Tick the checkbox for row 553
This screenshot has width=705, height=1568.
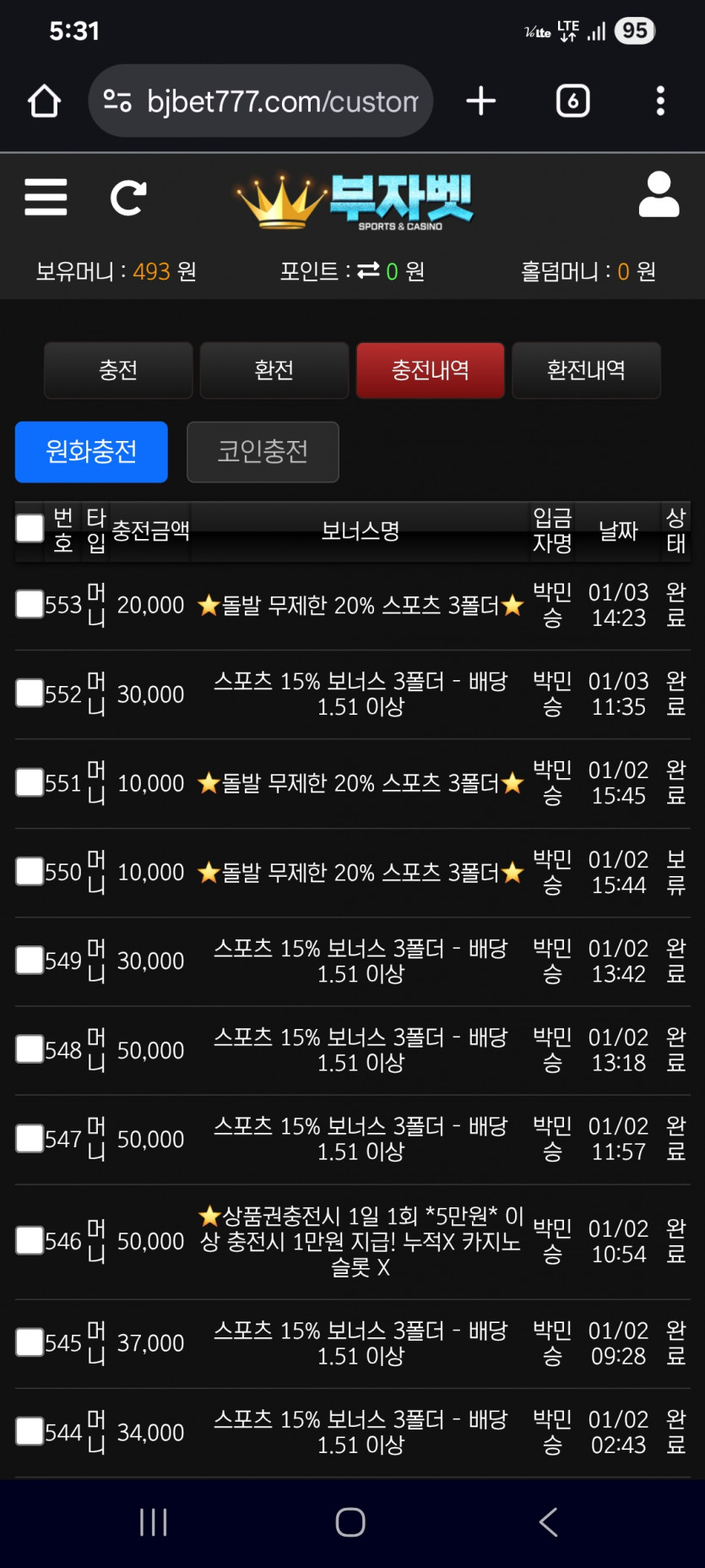click(x=30, y=604)
